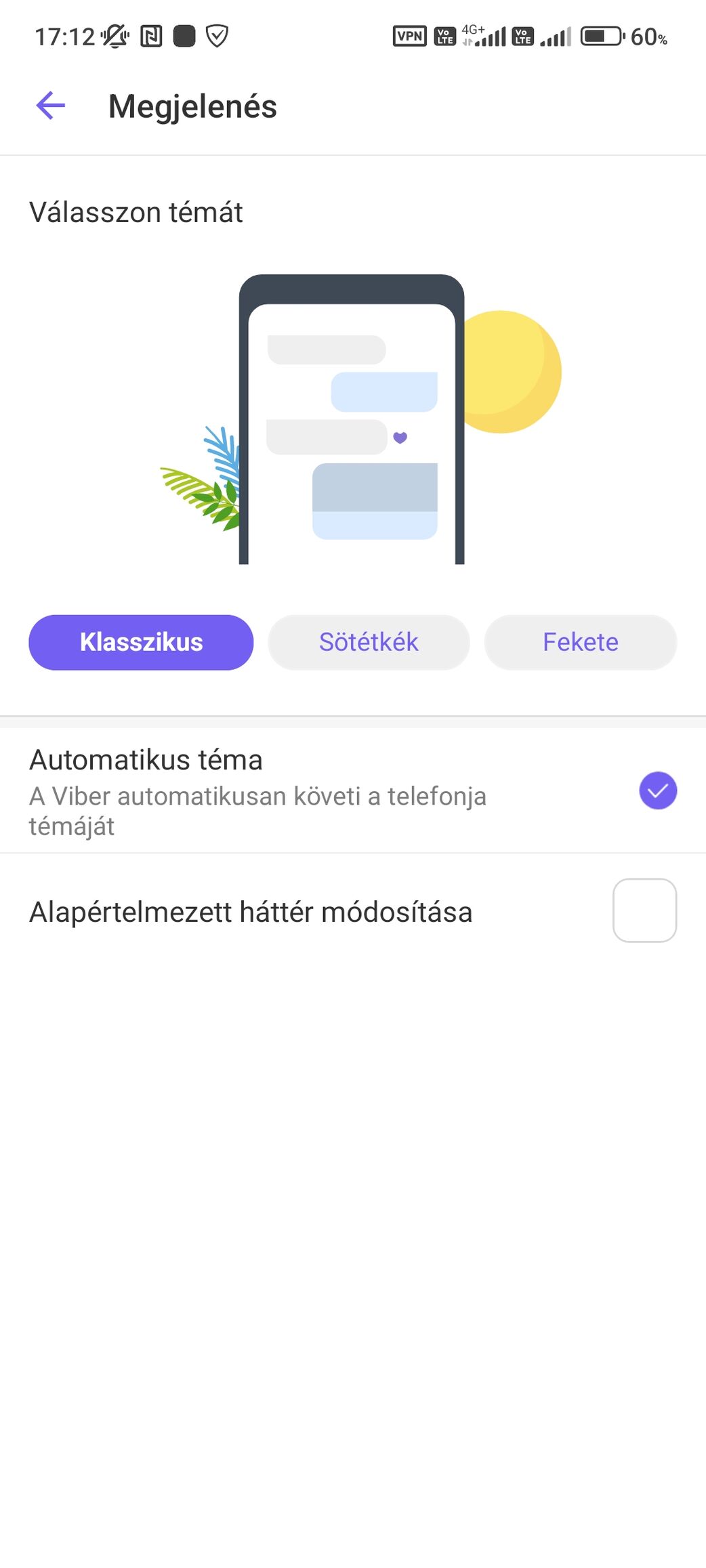Select the Klasszikus theme
The height and width of the screenshot is (1568, 706).
pyautogui.click(x=141, y=642)
